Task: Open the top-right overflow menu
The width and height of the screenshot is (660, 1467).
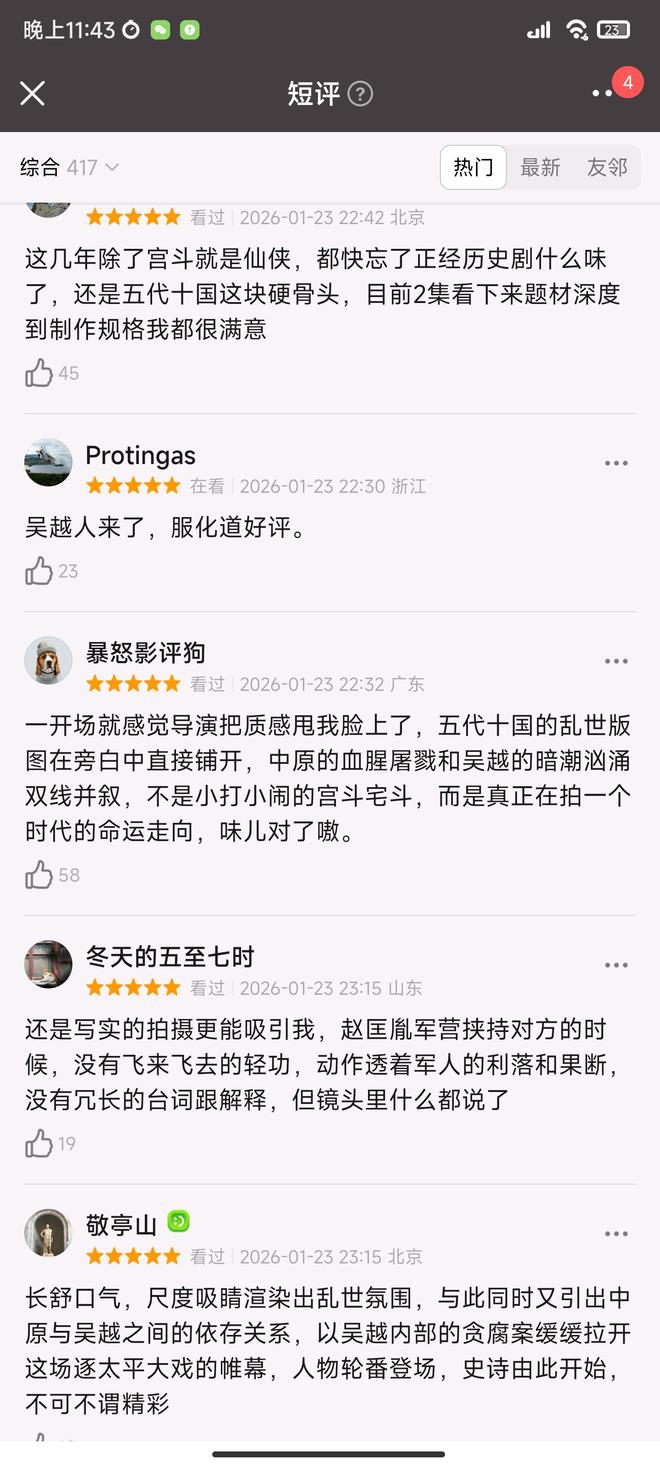Action: click(603, 93)
